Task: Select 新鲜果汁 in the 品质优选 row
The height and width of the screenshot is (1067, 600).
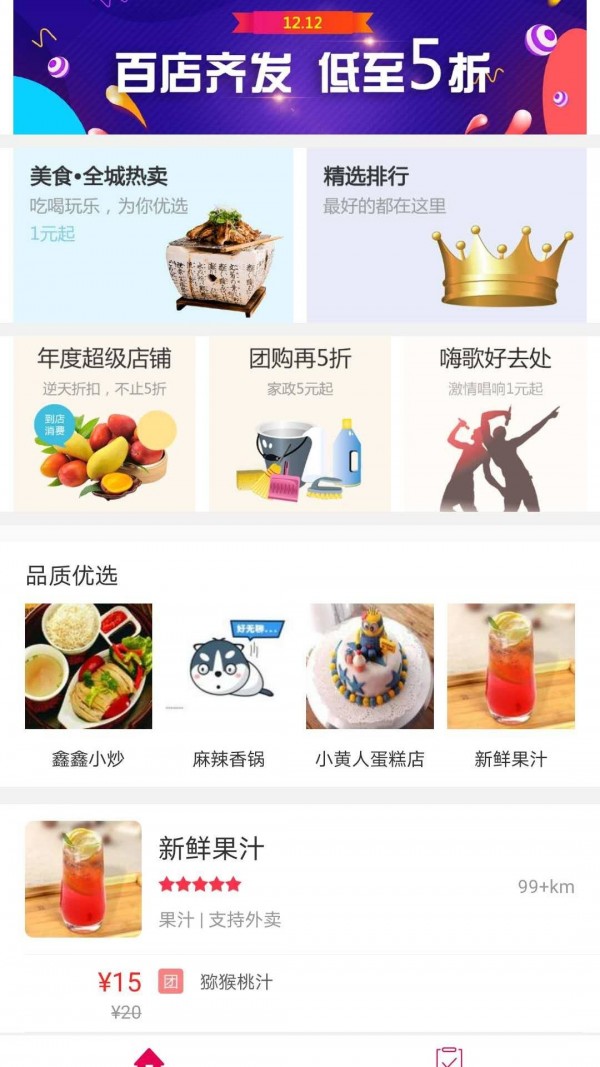Action: tap(510, 684)
